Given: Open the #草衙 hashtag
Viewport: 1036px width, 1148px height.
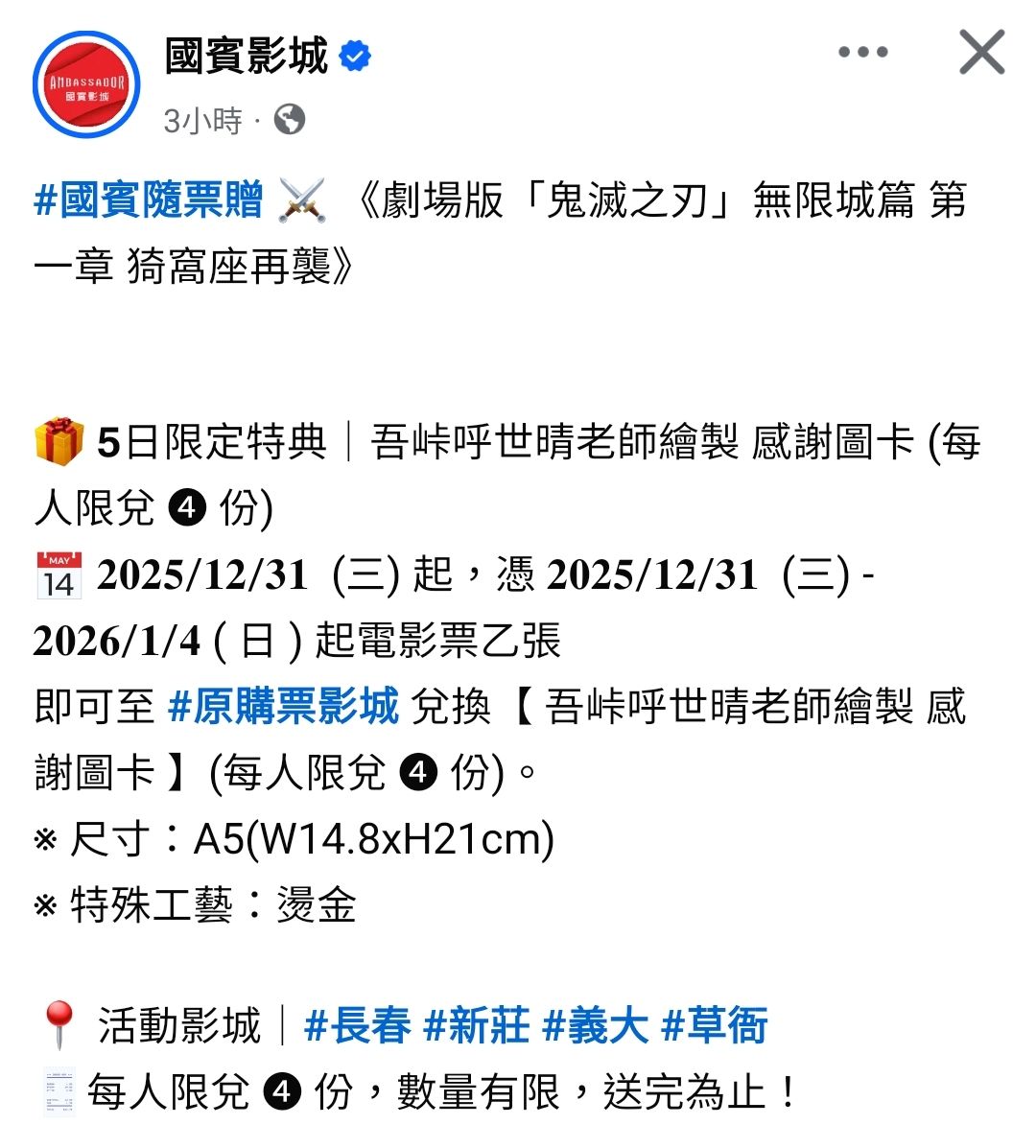Looking at the screenshot, I should point(715,1026).
